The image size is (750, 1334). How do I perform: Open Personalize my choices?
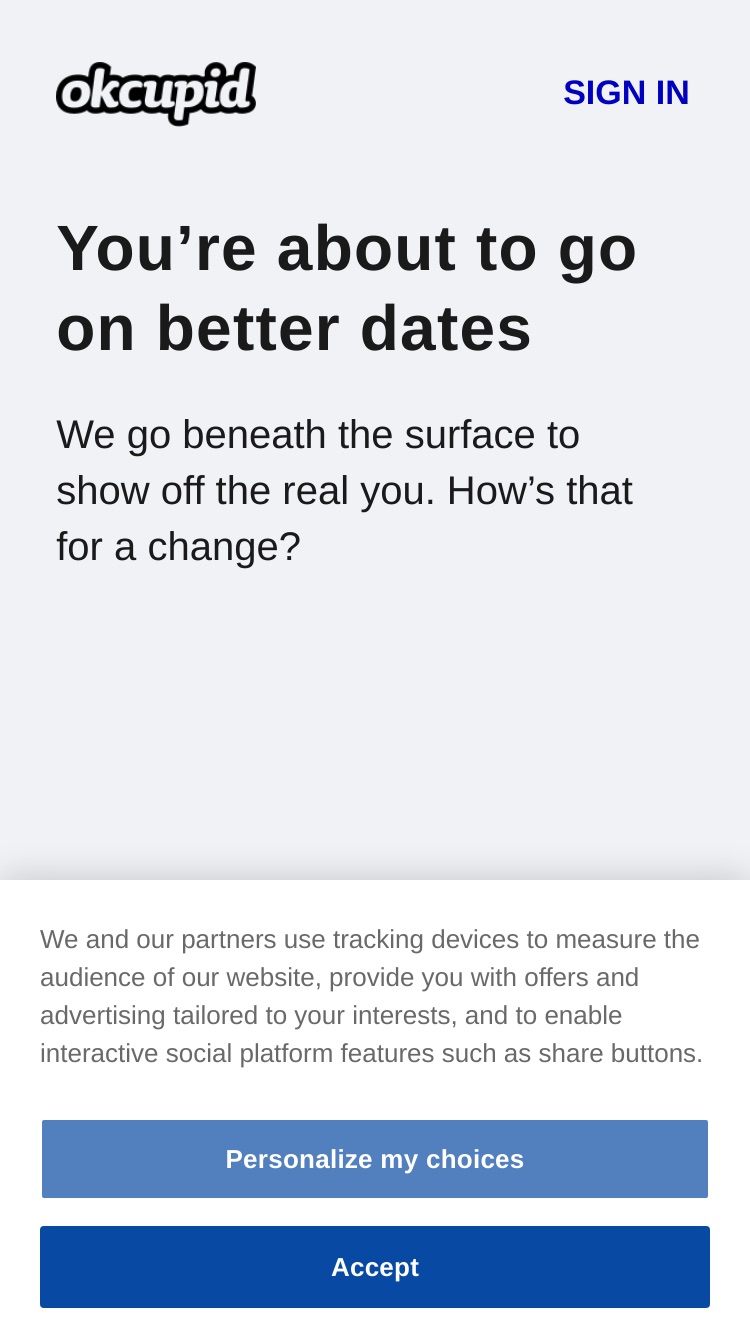(375, 1159)
